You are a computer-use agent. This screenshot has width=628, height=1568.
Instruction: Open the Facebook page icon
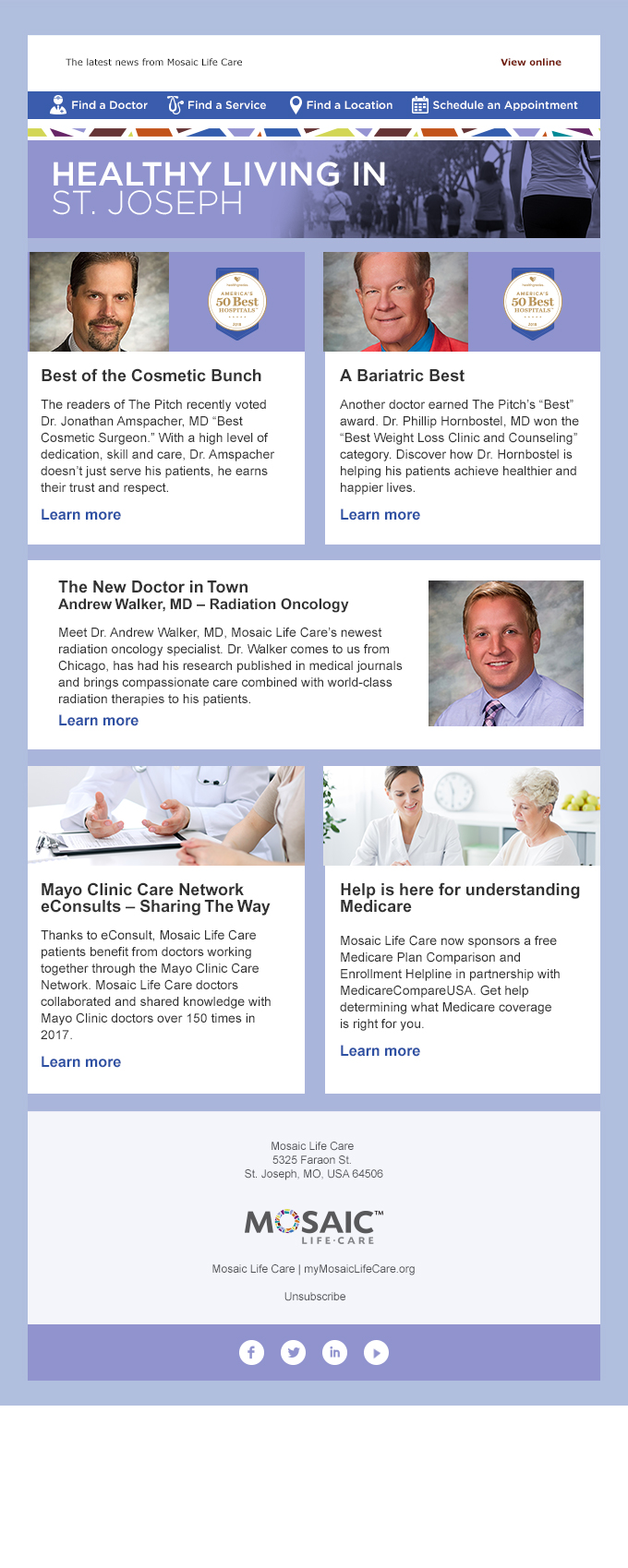pos(251,1352)
